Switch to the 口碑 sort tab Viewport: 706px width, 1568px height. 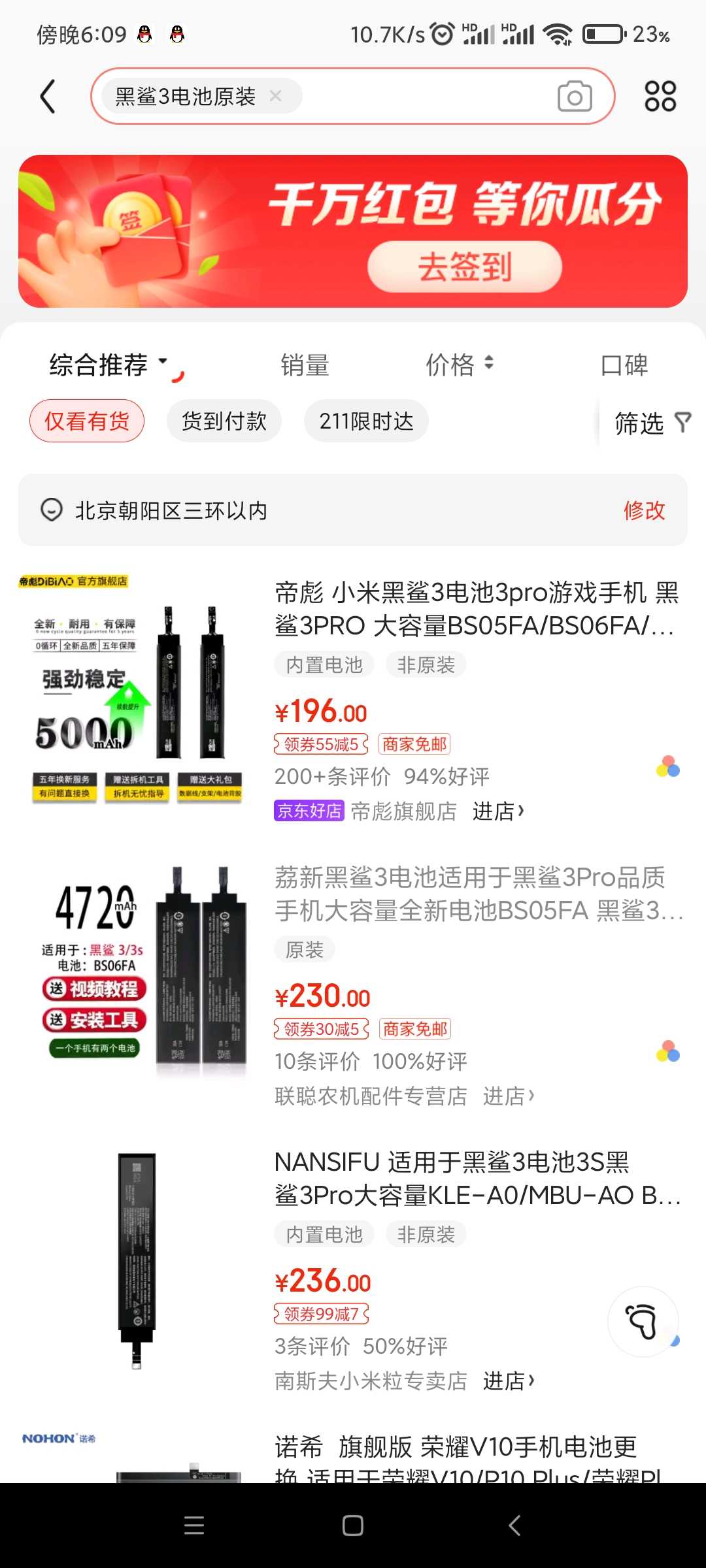[624, 365]
